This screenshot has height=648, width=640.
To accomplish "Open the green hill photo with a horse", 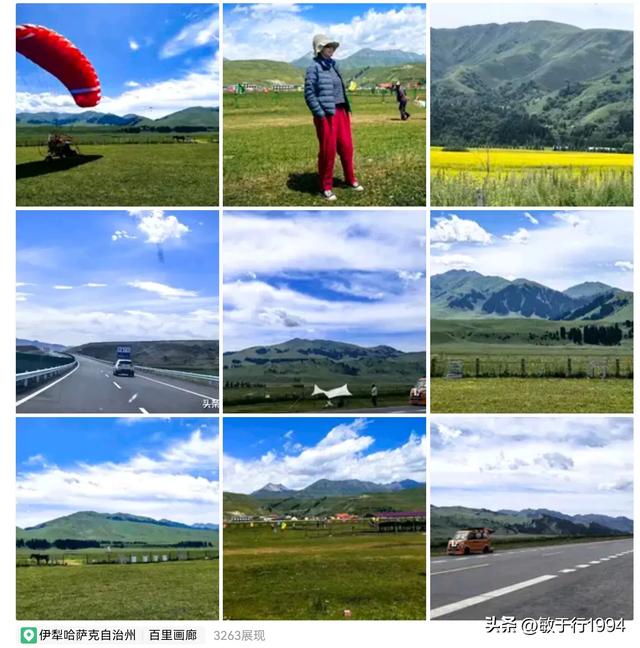I will click(x=117, y=518).
